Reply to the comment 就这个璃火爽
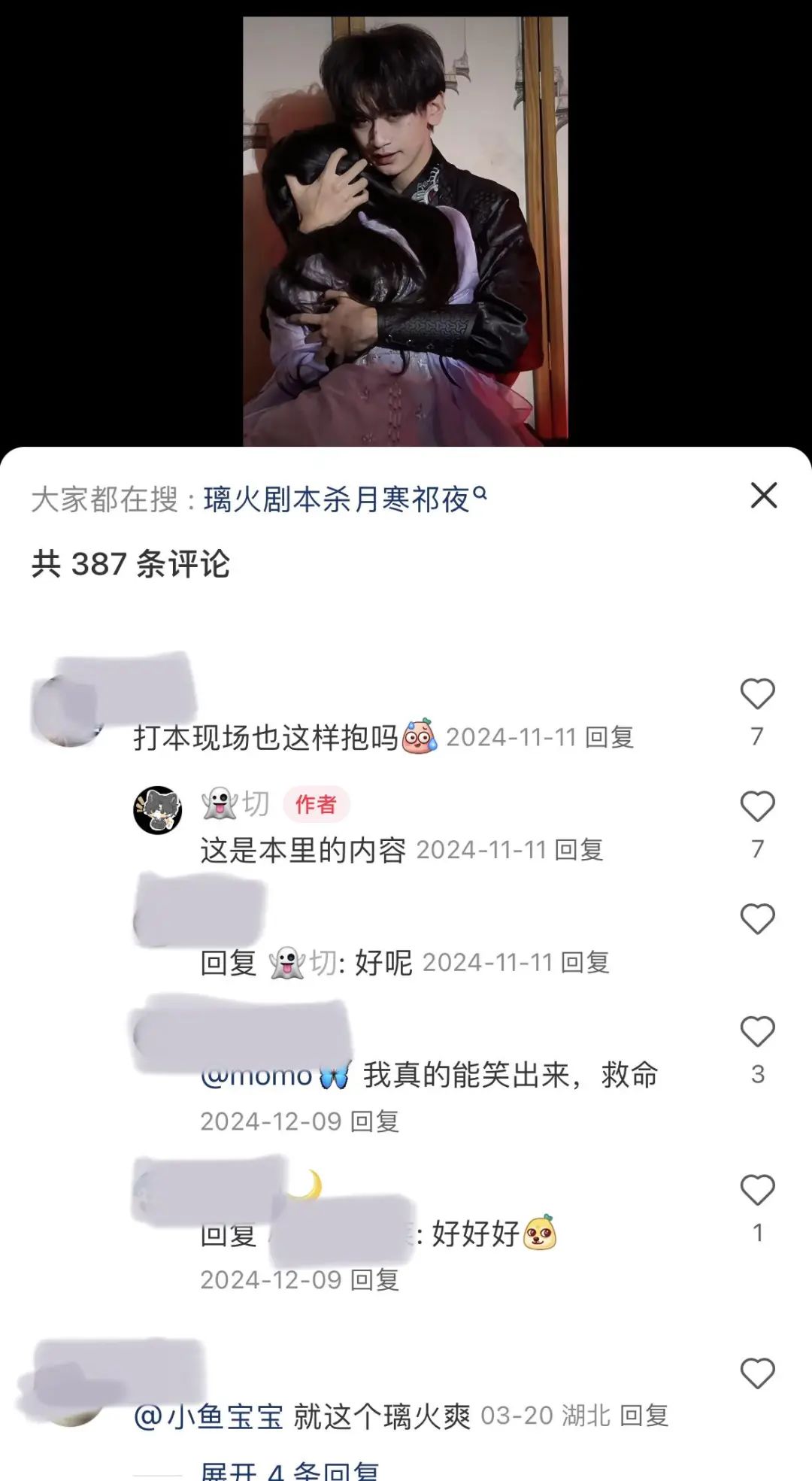Viewport: 812px width, 1481px height. coord(644,1416)
